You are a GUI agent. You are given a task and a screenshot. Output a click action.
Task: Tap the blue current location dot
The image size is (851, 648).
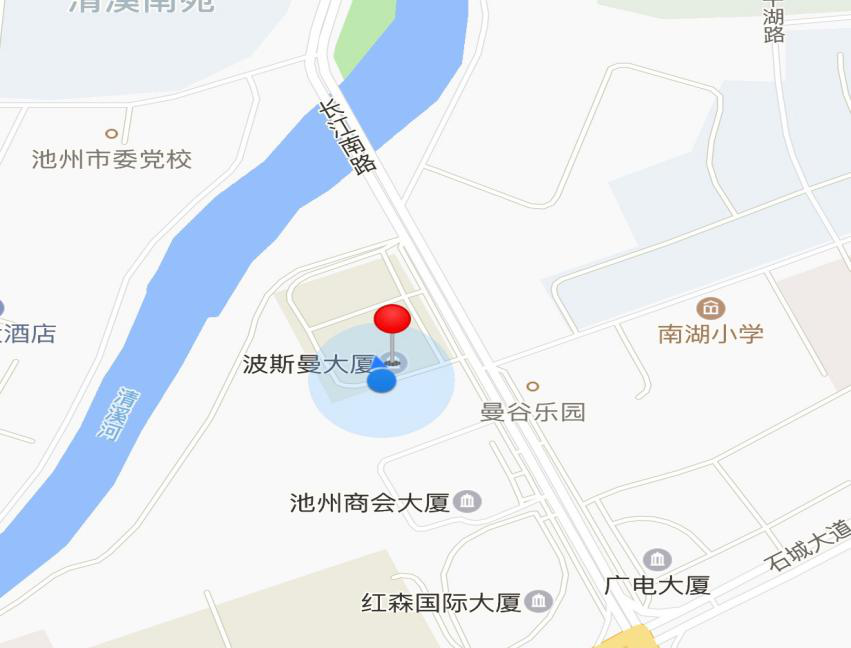click(x=381, y=380)
